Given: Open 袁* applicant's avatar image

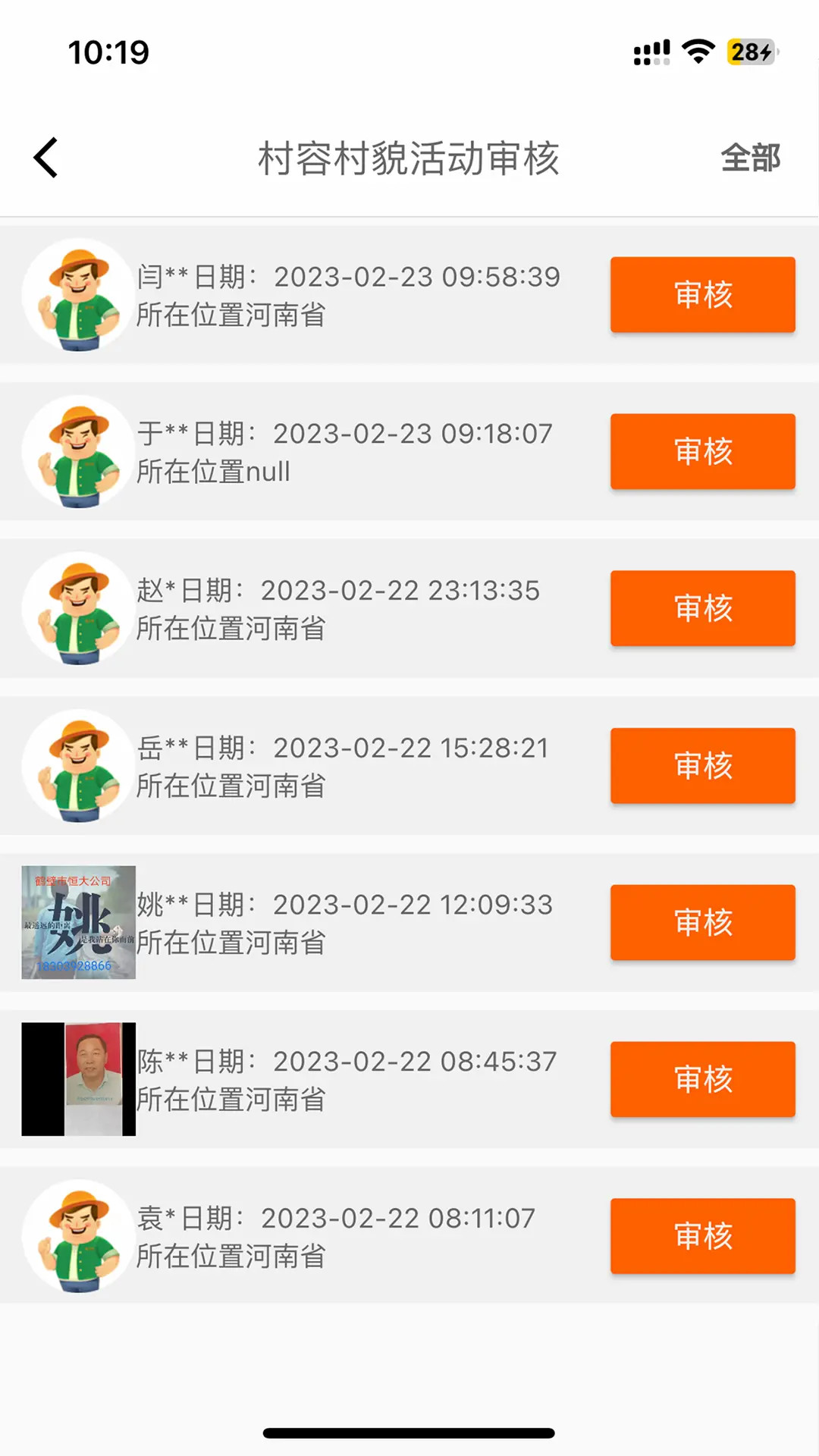Looking at the screenshot, I should [x=78, y=1236].
